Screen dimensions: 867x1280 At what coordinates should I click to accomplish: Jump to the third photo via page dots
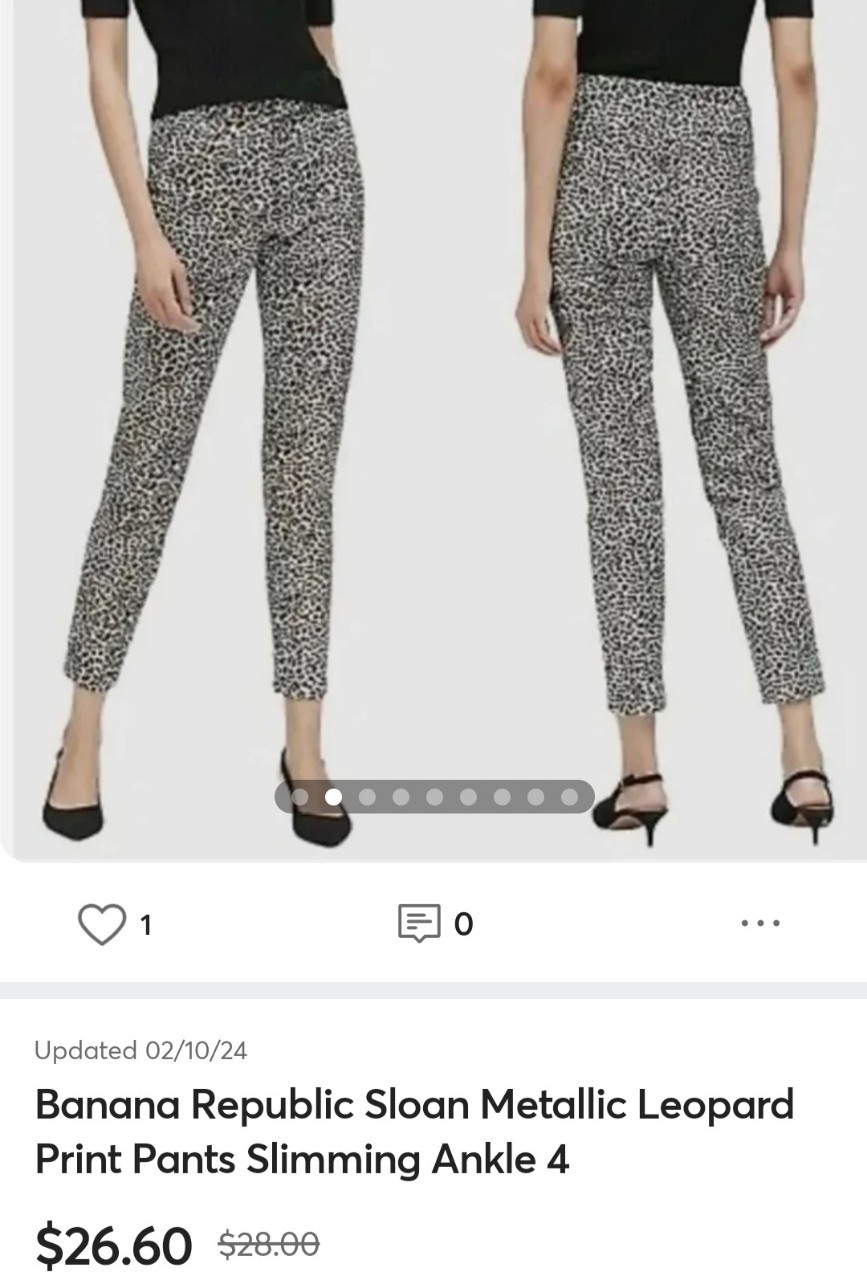click(367, 797)
